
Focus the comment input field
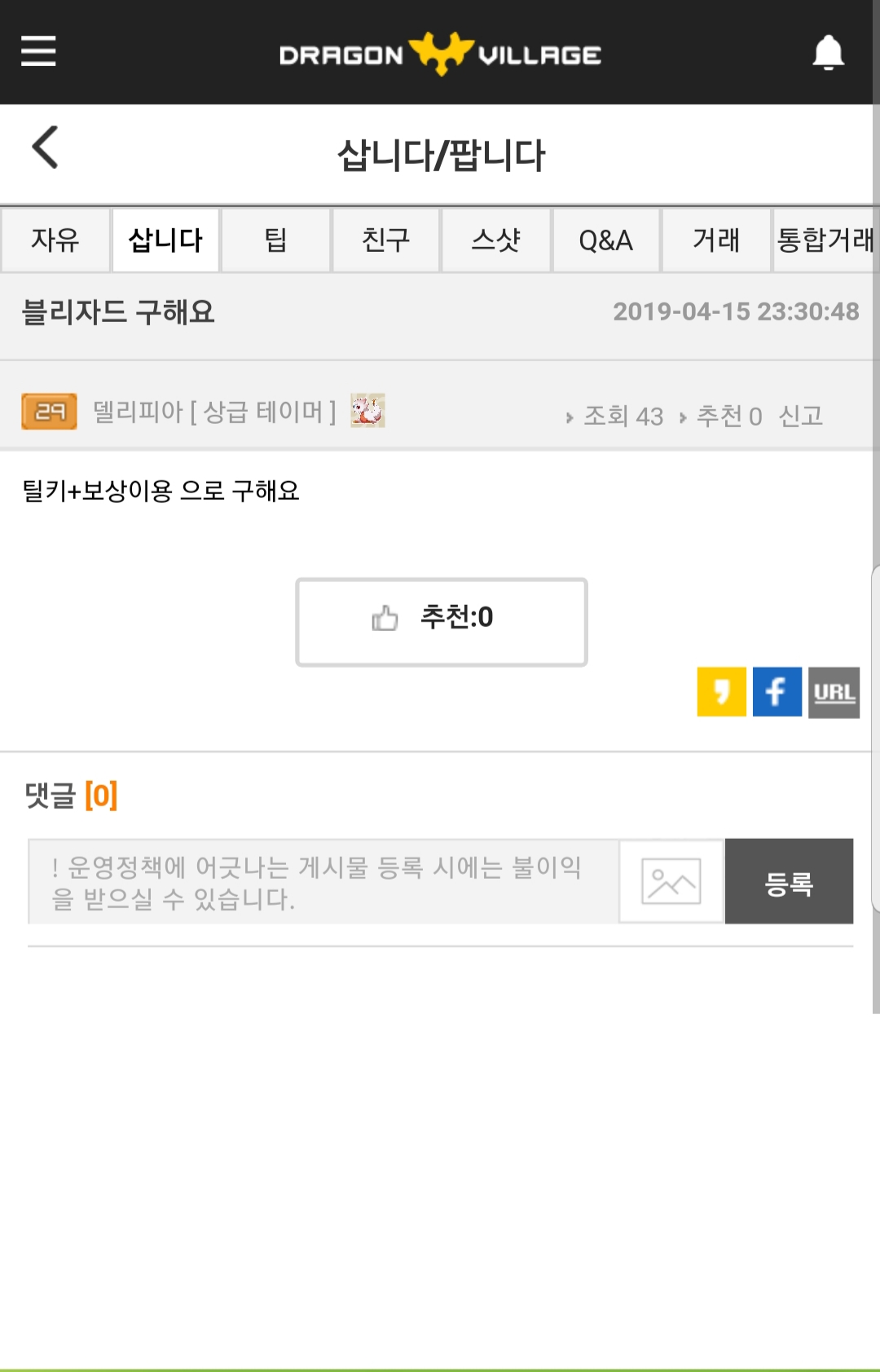[x=323, y=882]
